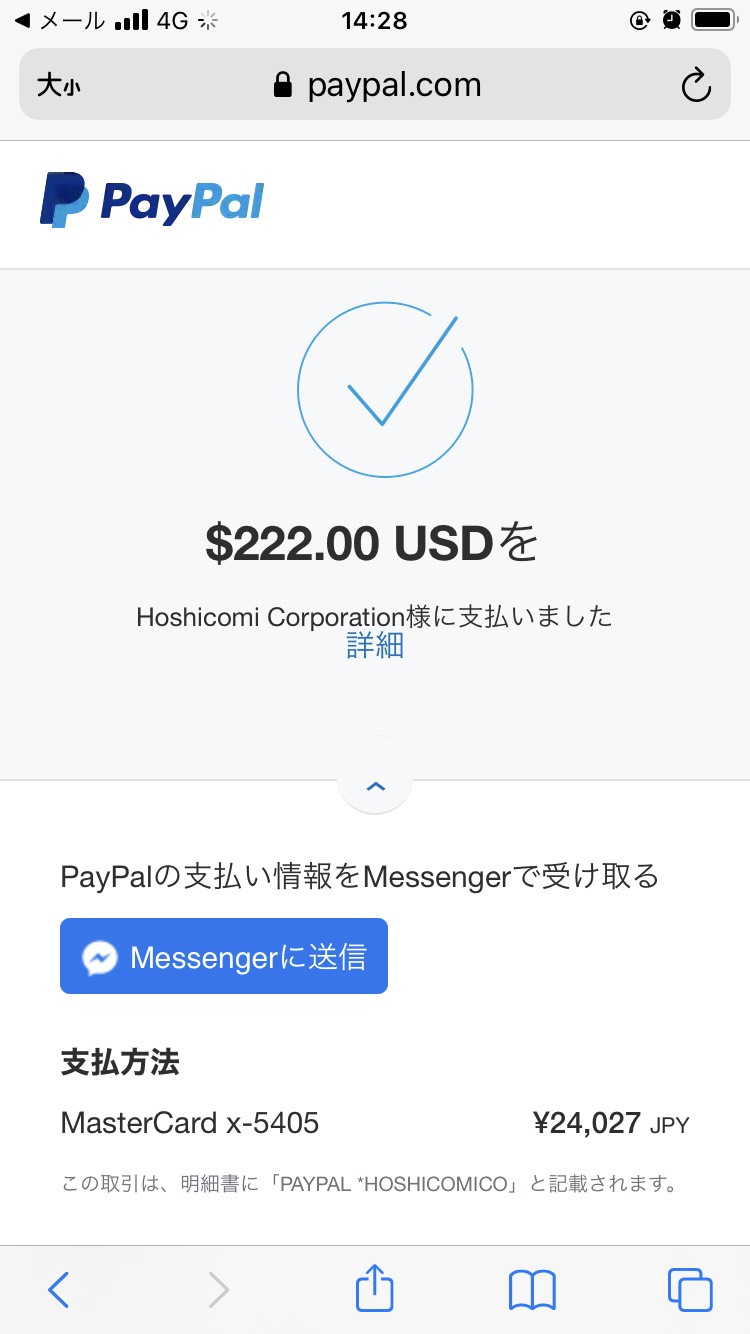Reload the PayPal page

coord(696,86)
